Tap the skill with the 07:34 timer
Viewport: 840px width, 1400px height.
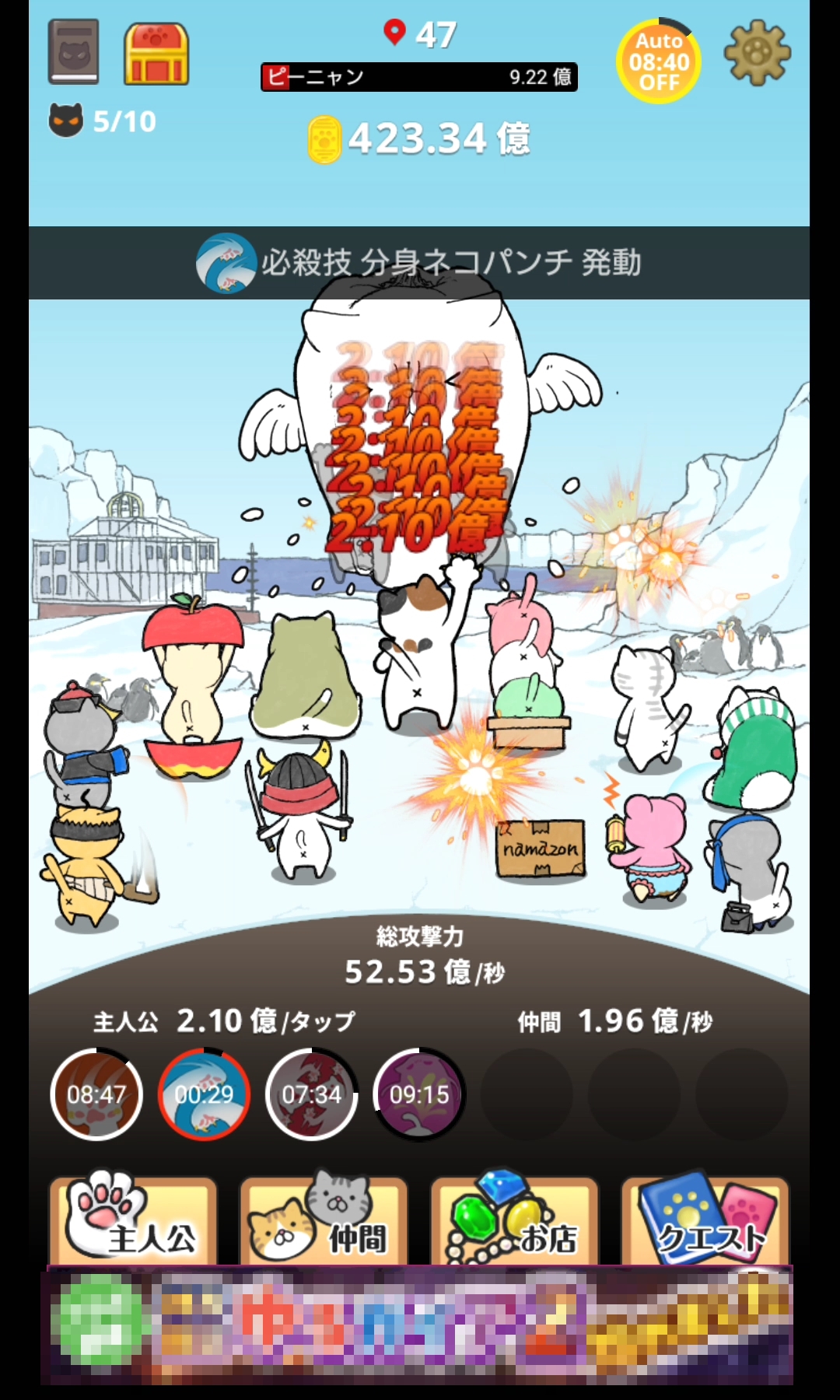pos(311,1094)
